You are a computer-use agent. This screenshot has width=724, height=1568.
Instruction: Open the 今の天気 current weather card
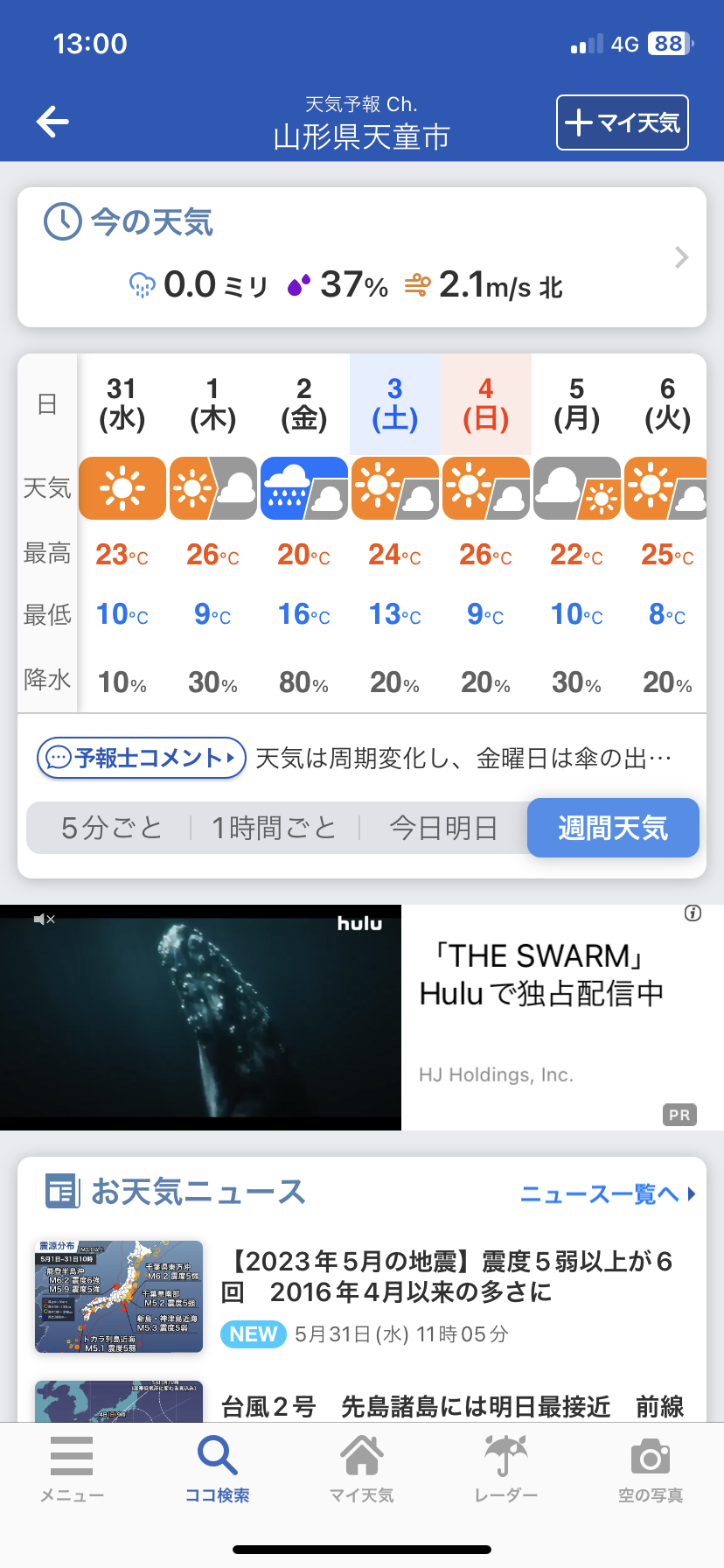[x=362, y=257]
